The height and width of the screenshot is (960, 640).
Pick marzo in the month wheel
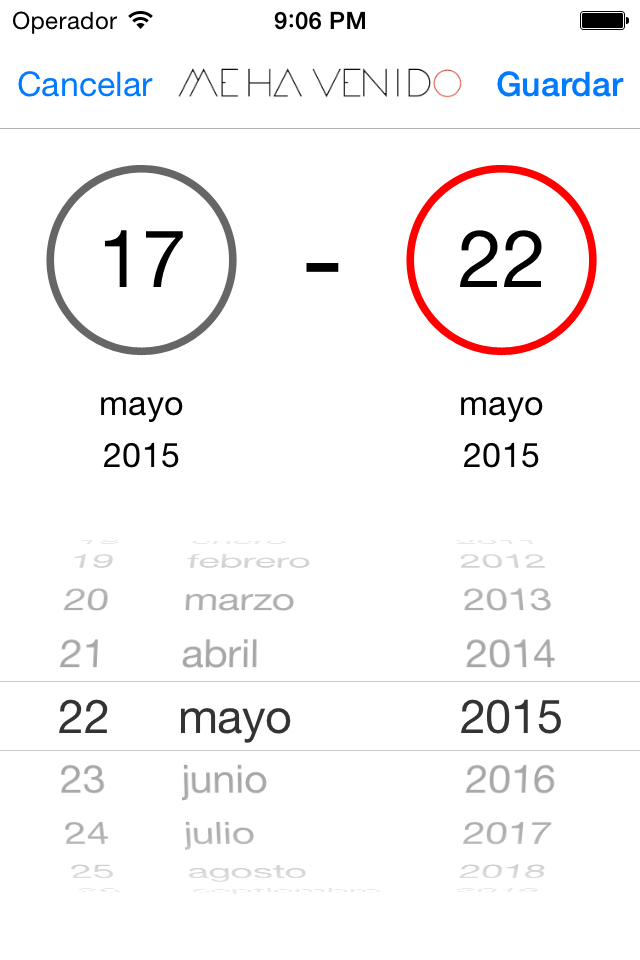click(239, 601)
